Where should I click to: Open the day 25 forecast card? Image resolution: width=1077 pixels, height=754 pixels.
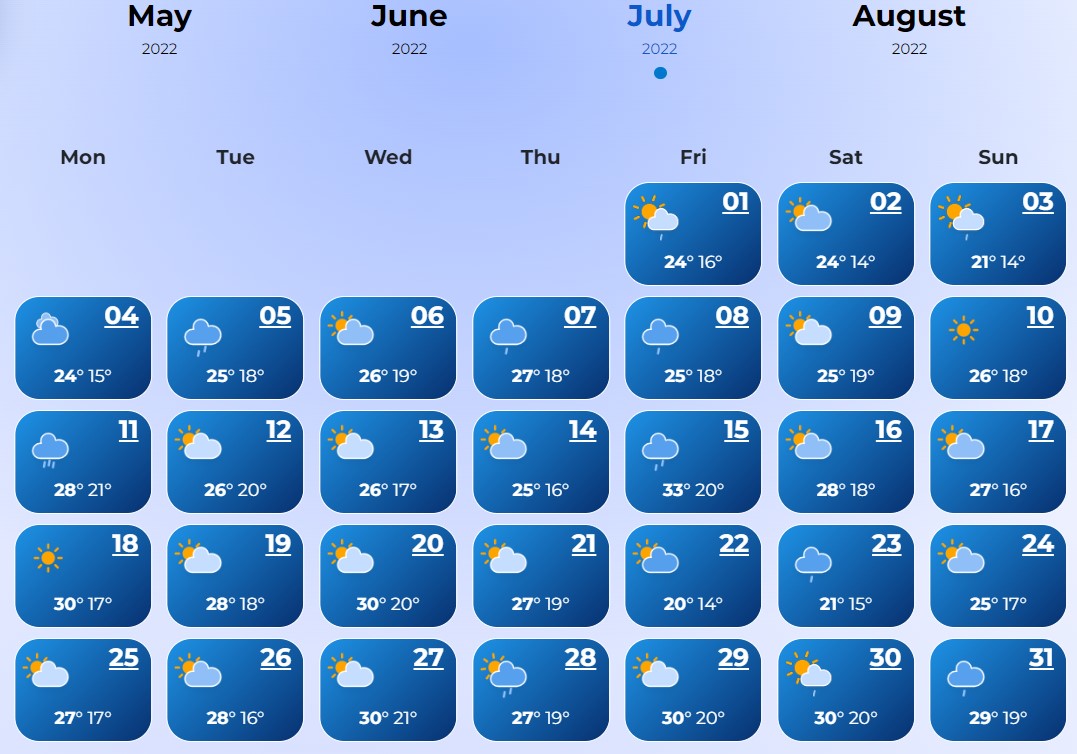pyautogui.click(x=83, y=690)
